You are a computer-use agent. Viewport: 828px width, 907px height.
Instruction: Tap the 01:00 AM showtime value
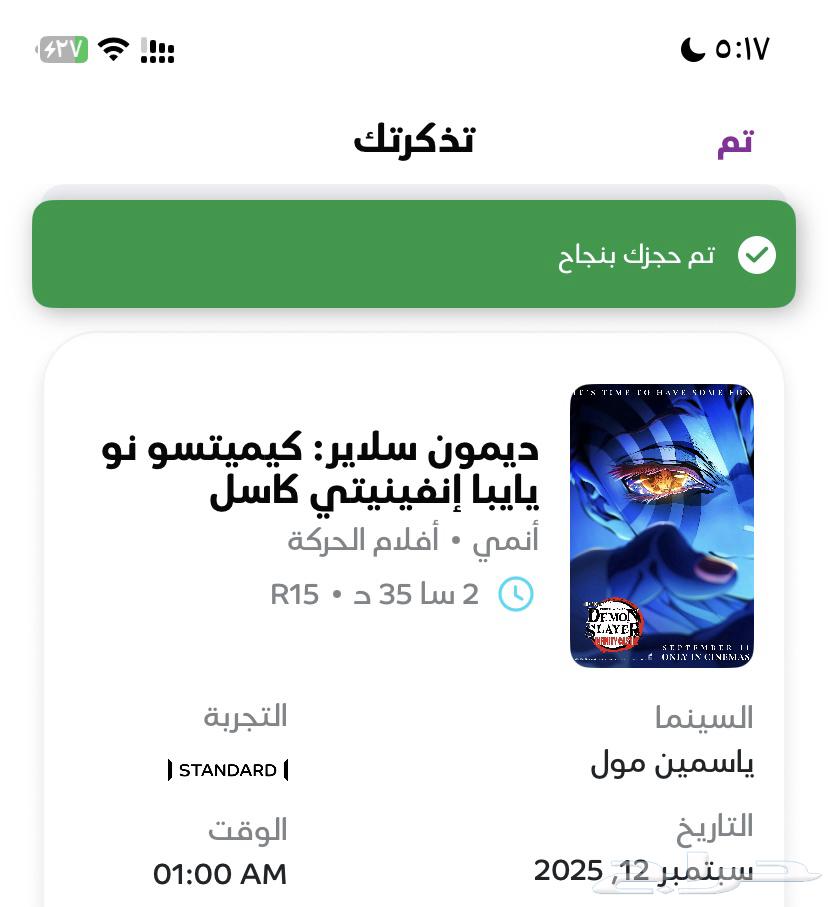click(x=219, y=873)
